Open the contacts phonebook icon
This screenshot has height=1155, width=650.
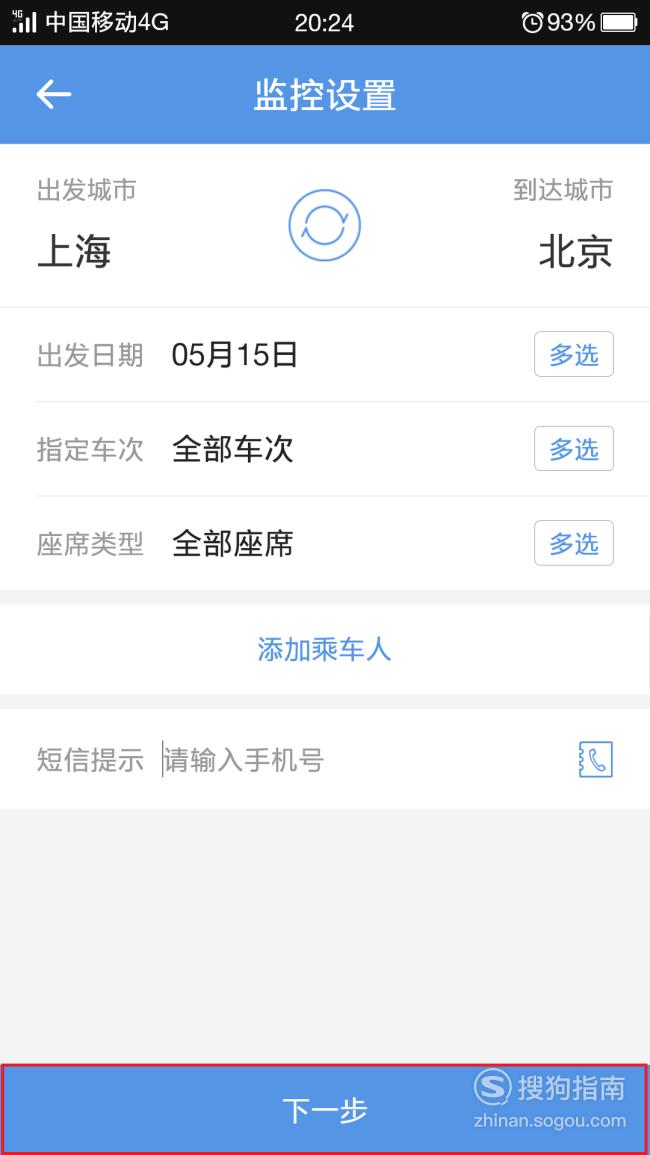click(x=595, y=759)
